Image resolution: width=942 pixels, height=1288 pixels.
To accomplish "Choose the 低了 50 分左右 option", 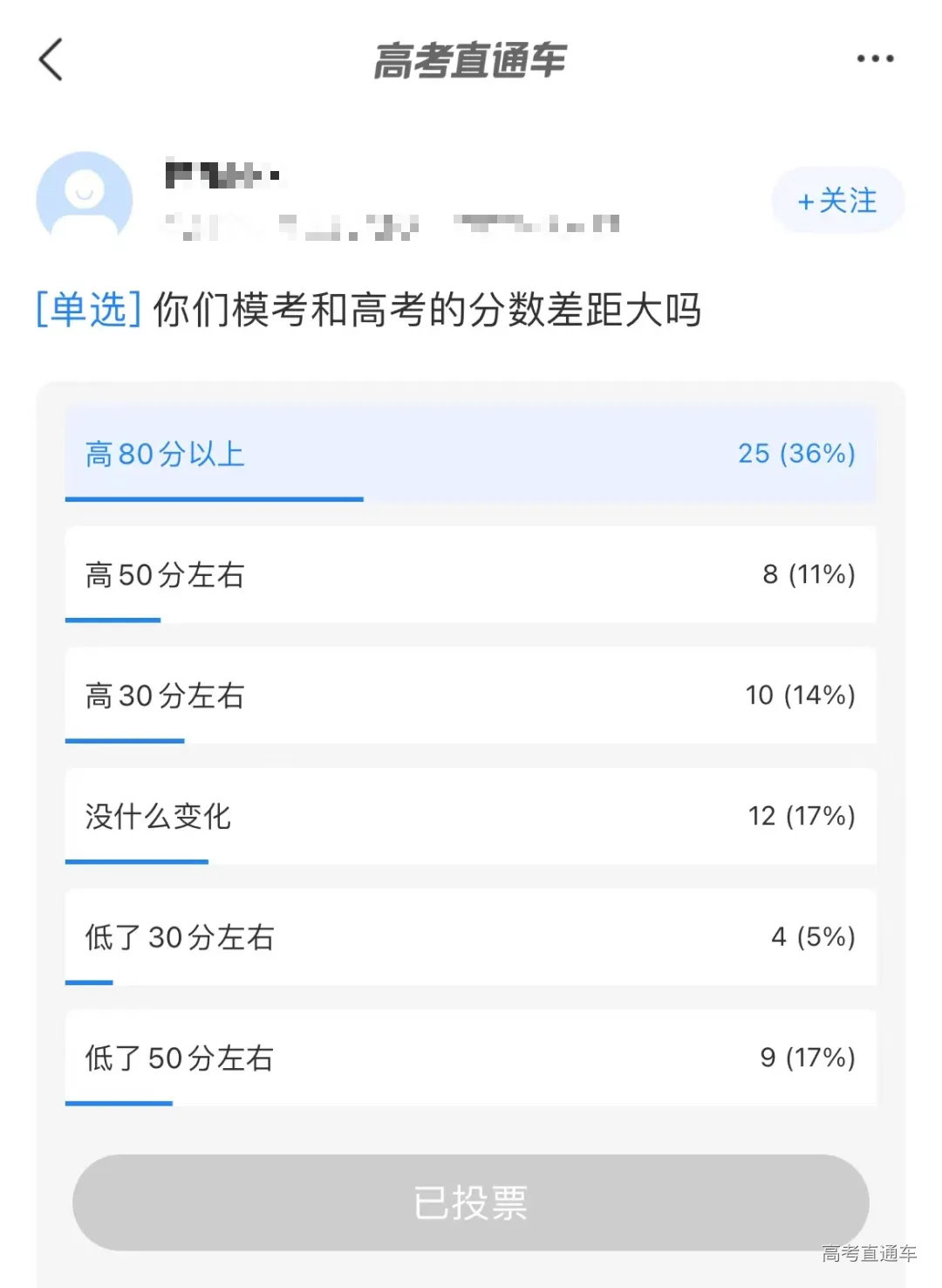I will [x=471, y=1058].
